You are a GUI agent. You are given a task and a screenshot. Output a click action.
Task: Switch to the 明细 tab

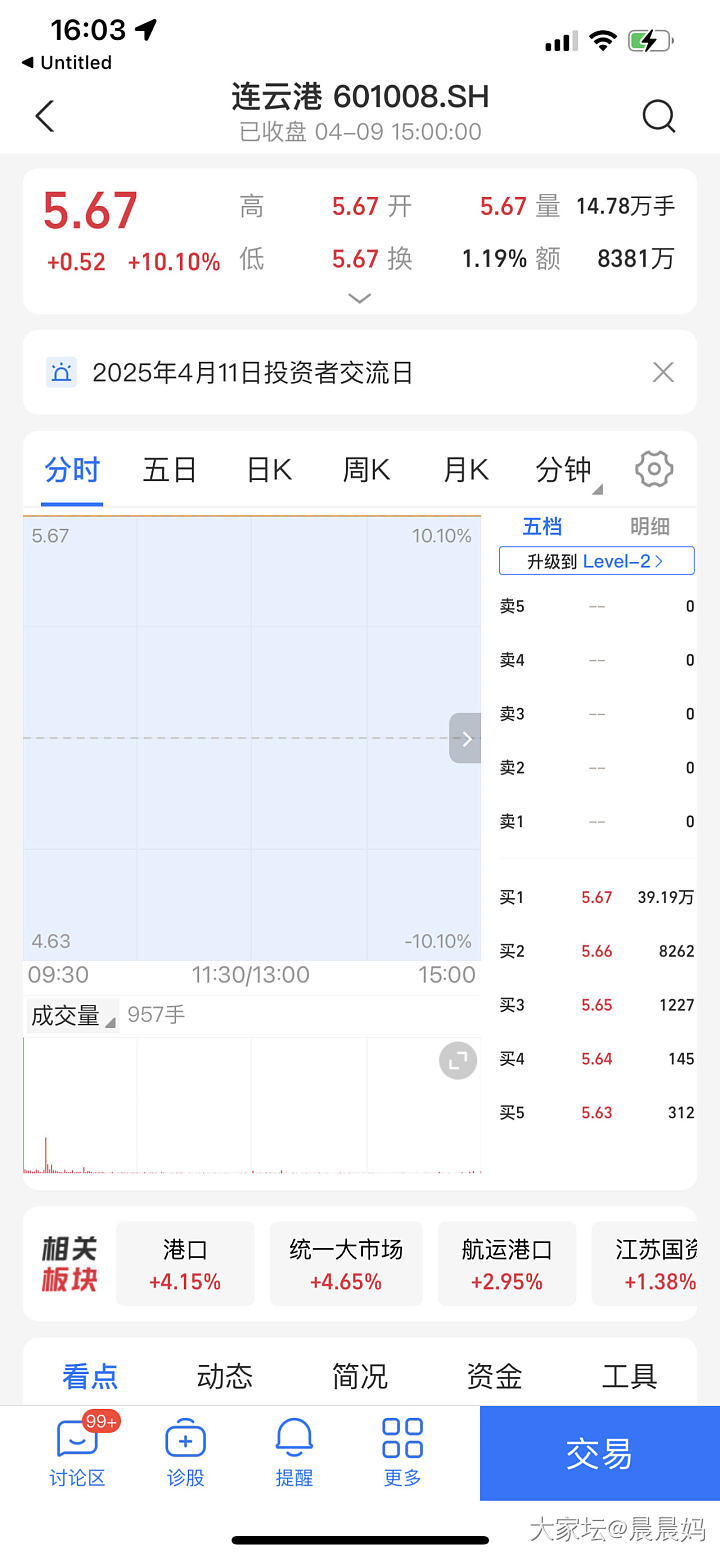click(x=649, y=527)
